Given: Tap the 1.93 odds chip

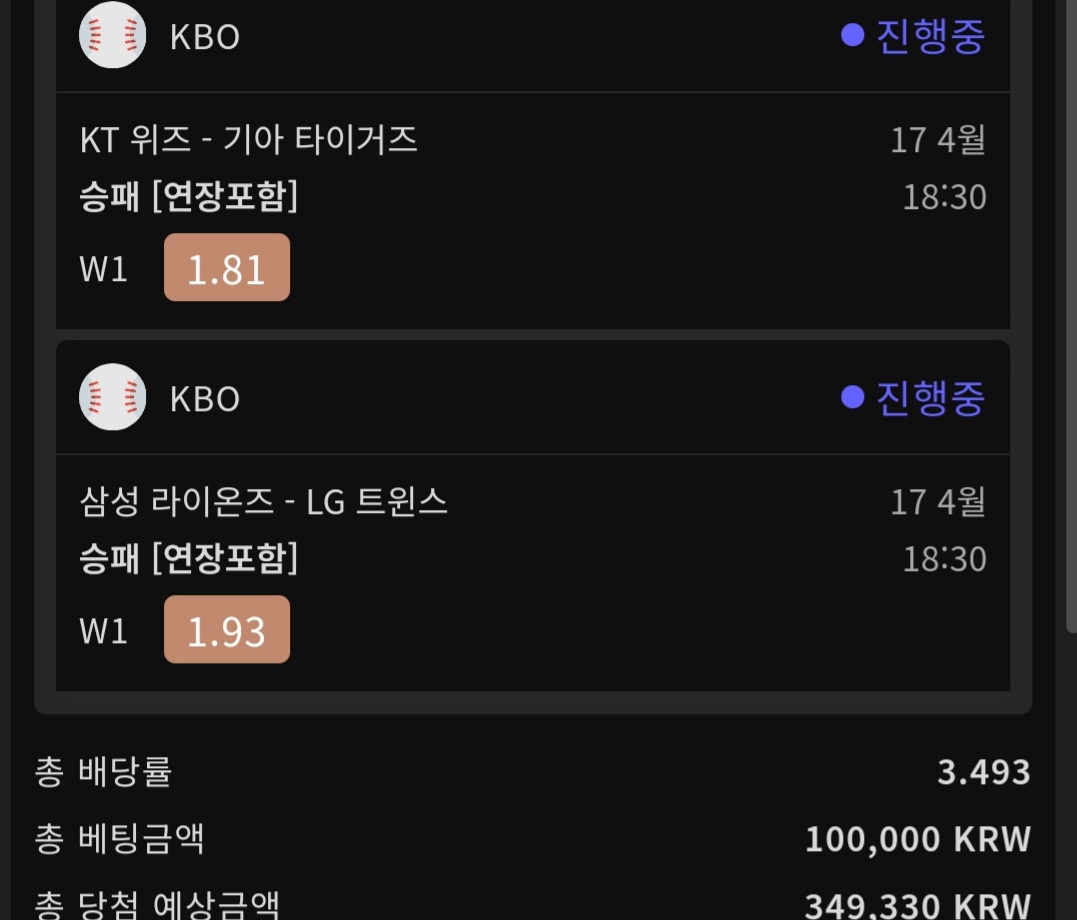Looking at the screenshot, I should click(x=227, y=630).
